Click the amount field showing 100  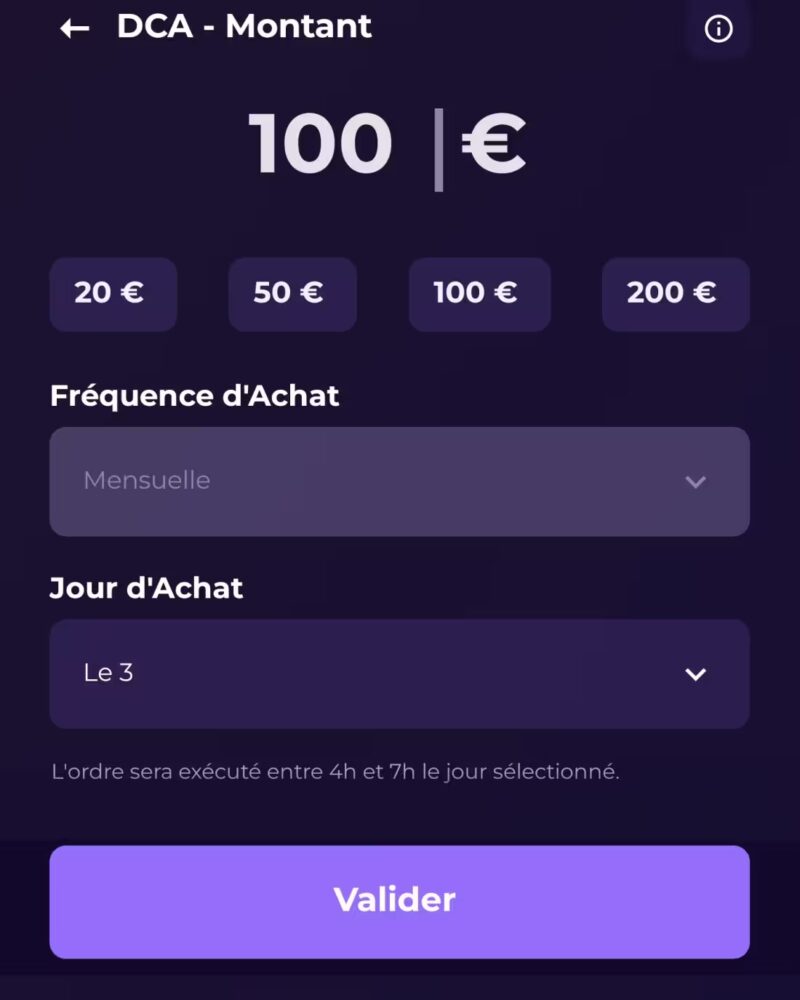(x=322, y=143)
